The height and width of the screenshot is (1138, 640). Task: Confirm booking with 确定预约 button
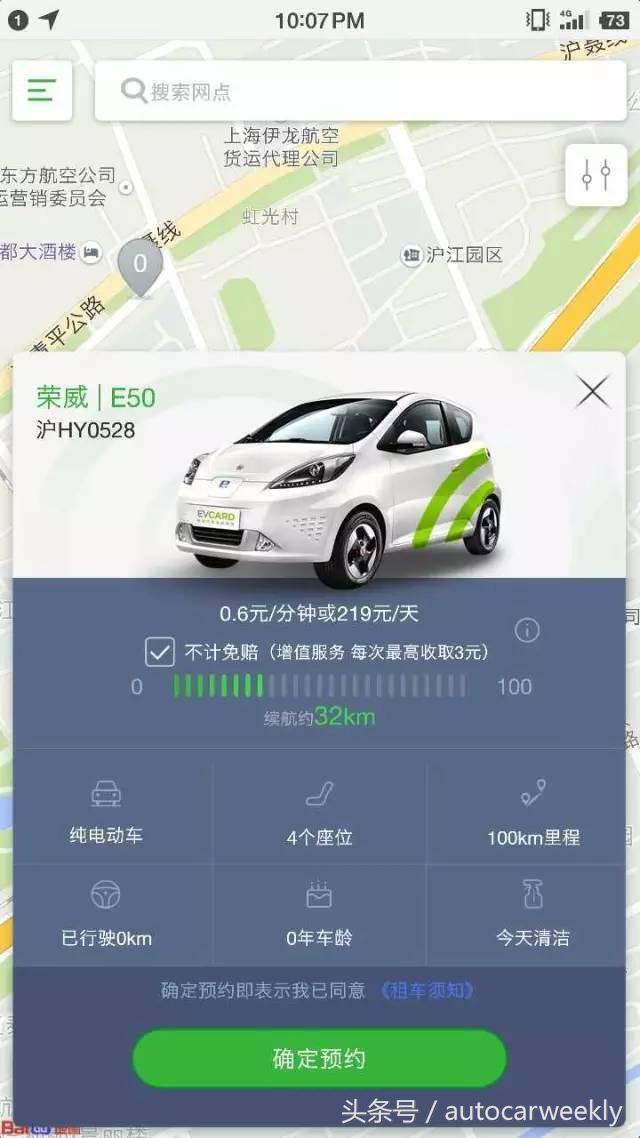point(319,1058)
